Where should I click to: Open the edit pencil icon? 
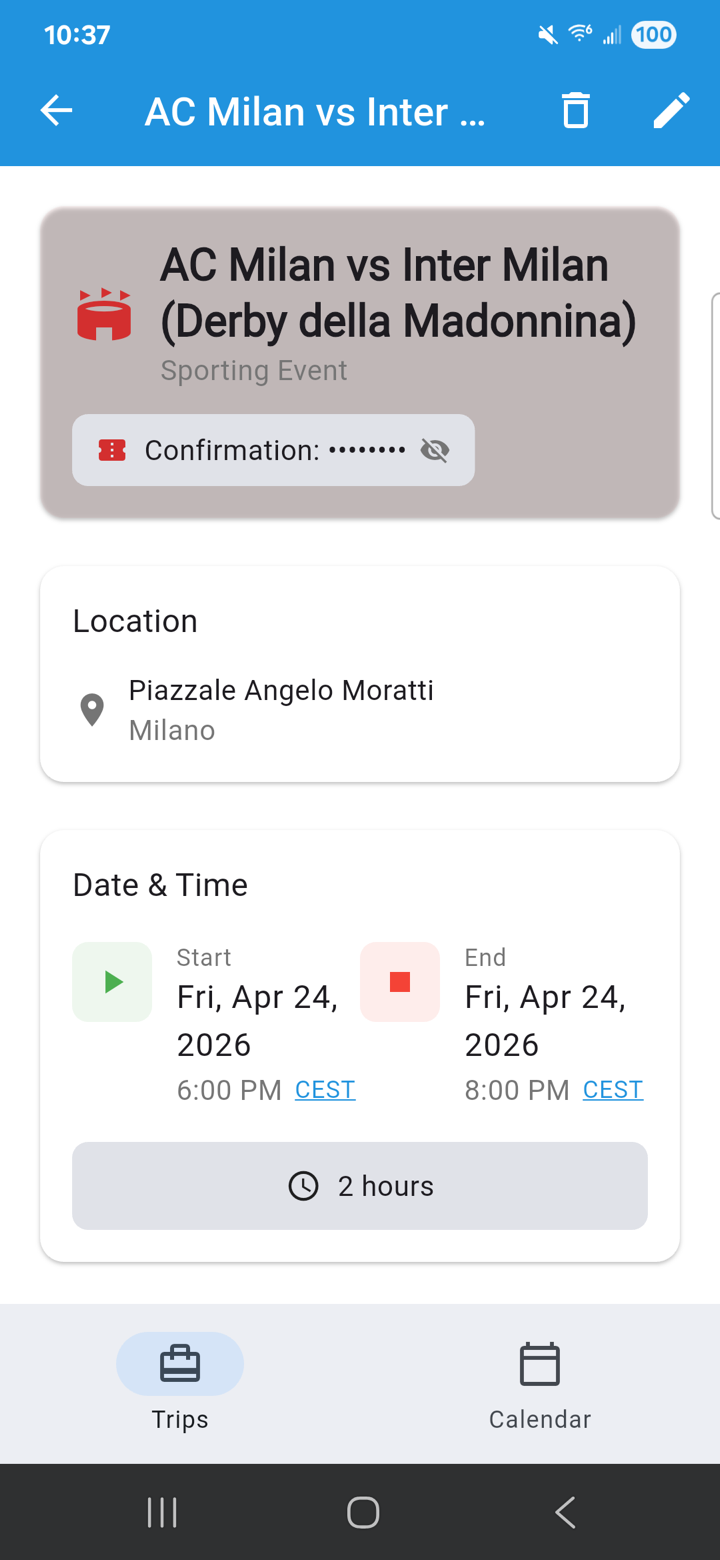tap(671, 110)
